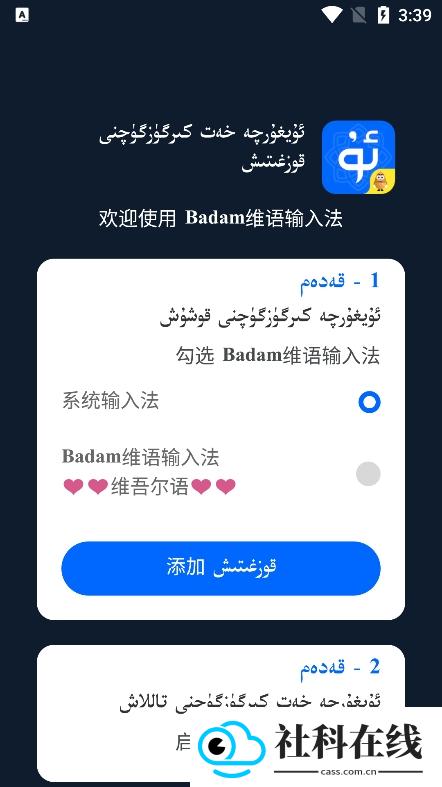Screen dimensions: 442x787
Task: Select the Badam维语输入法 radio option
Action: 368,474
